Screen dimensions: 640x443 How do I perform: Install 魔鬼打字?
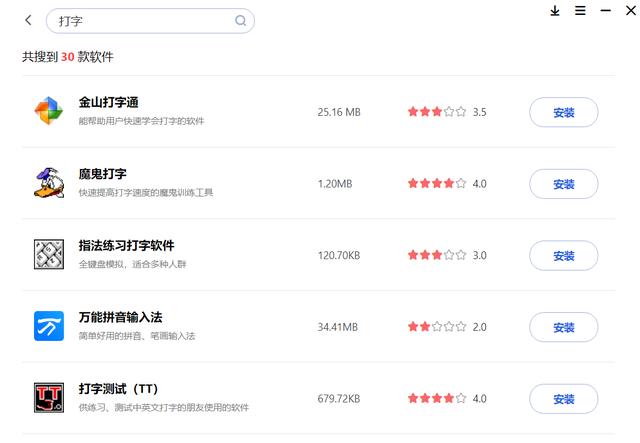point(563,184)
